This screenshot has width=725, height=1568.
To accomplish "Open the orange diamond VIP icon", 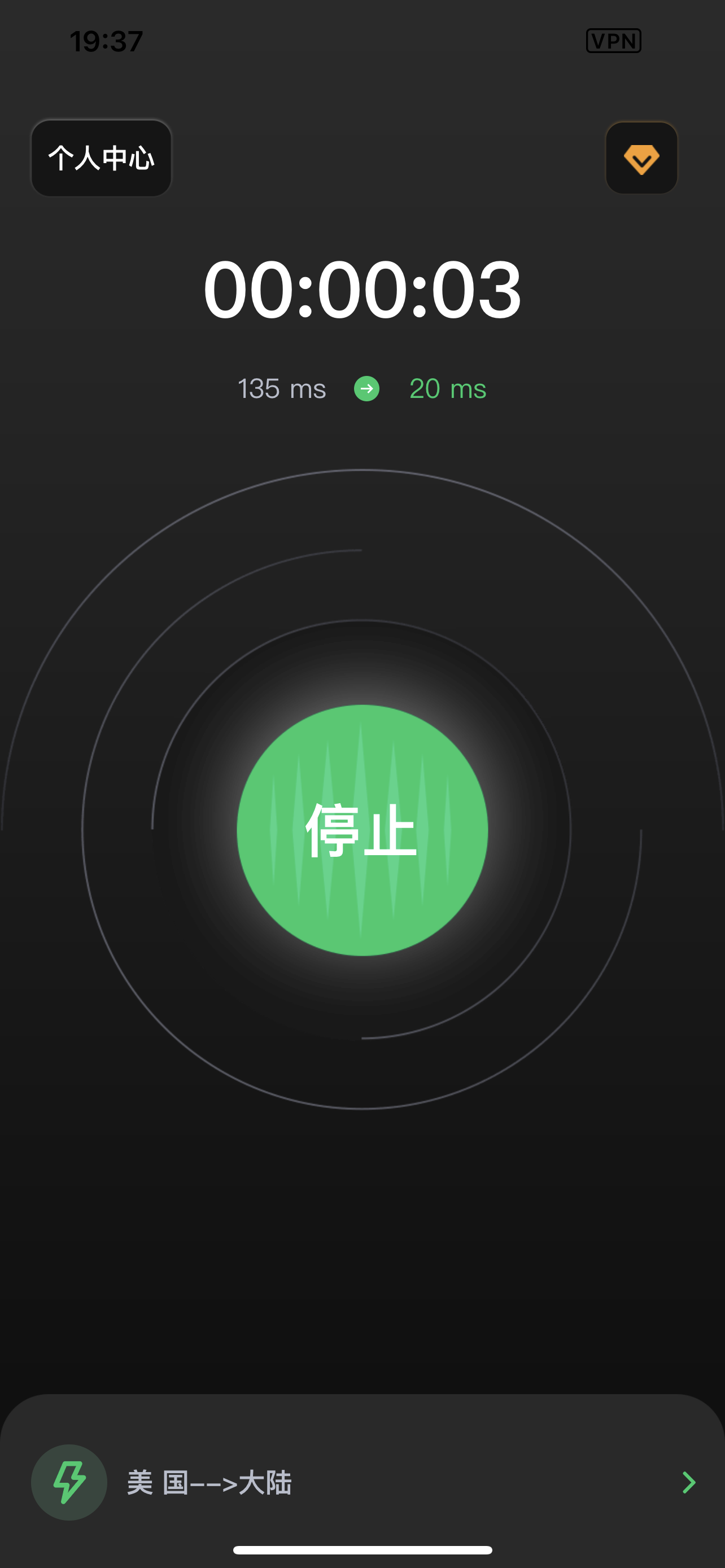I will pyautogui.click(x=641, y=158).
